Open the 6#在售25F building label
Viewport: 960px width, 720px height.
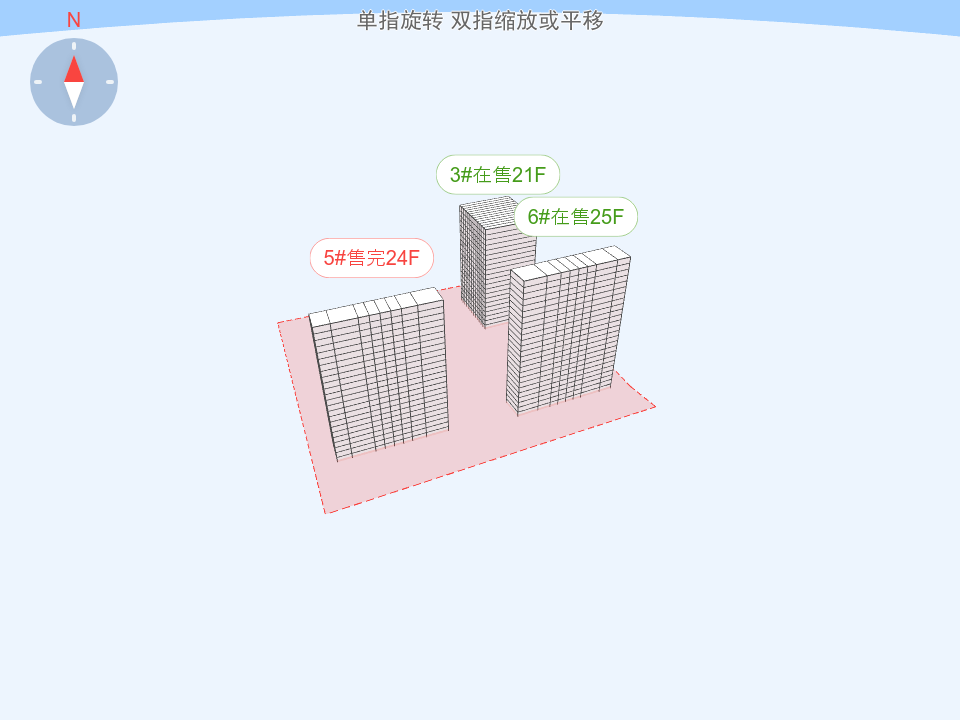[576, 217]
